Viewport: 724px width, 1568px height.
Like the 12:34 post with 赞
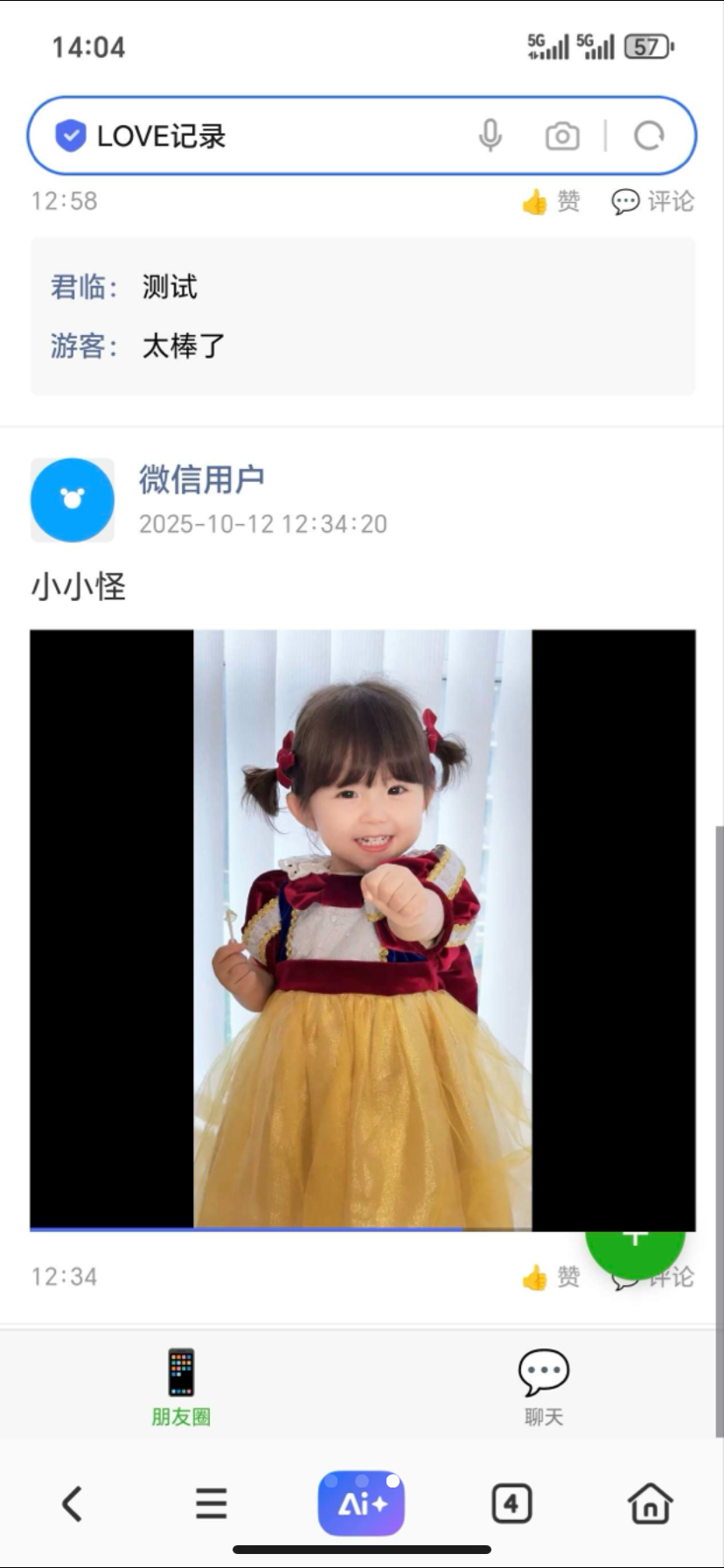[551, 1277]
